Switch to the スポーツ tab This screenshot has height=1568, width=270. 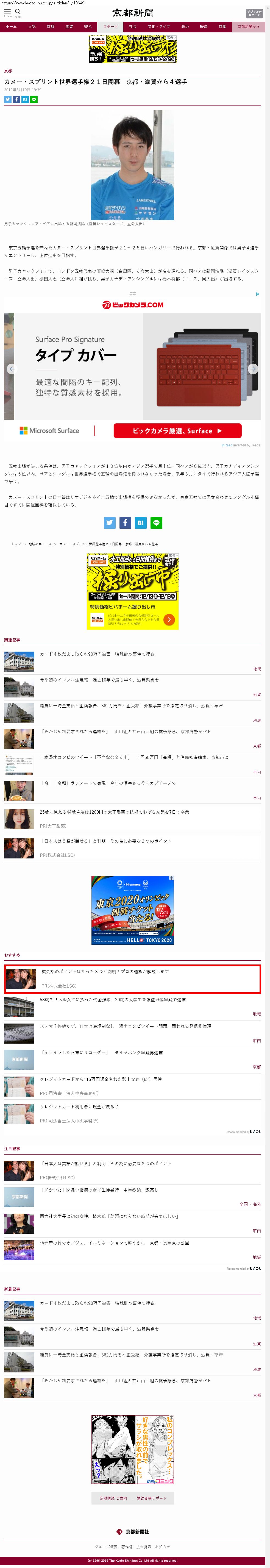[x=110, y=27]
